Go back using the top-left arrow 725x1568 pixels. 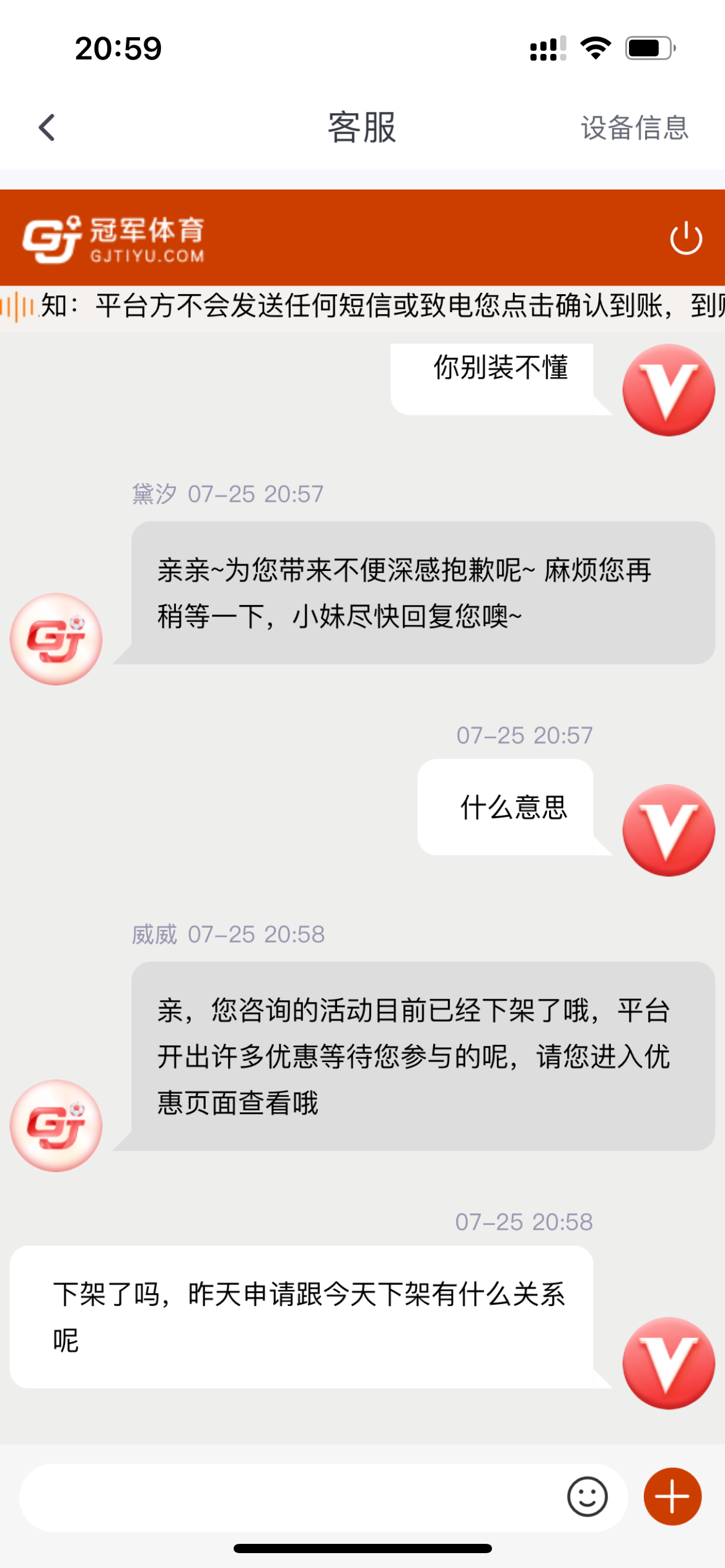coord(47,128)
